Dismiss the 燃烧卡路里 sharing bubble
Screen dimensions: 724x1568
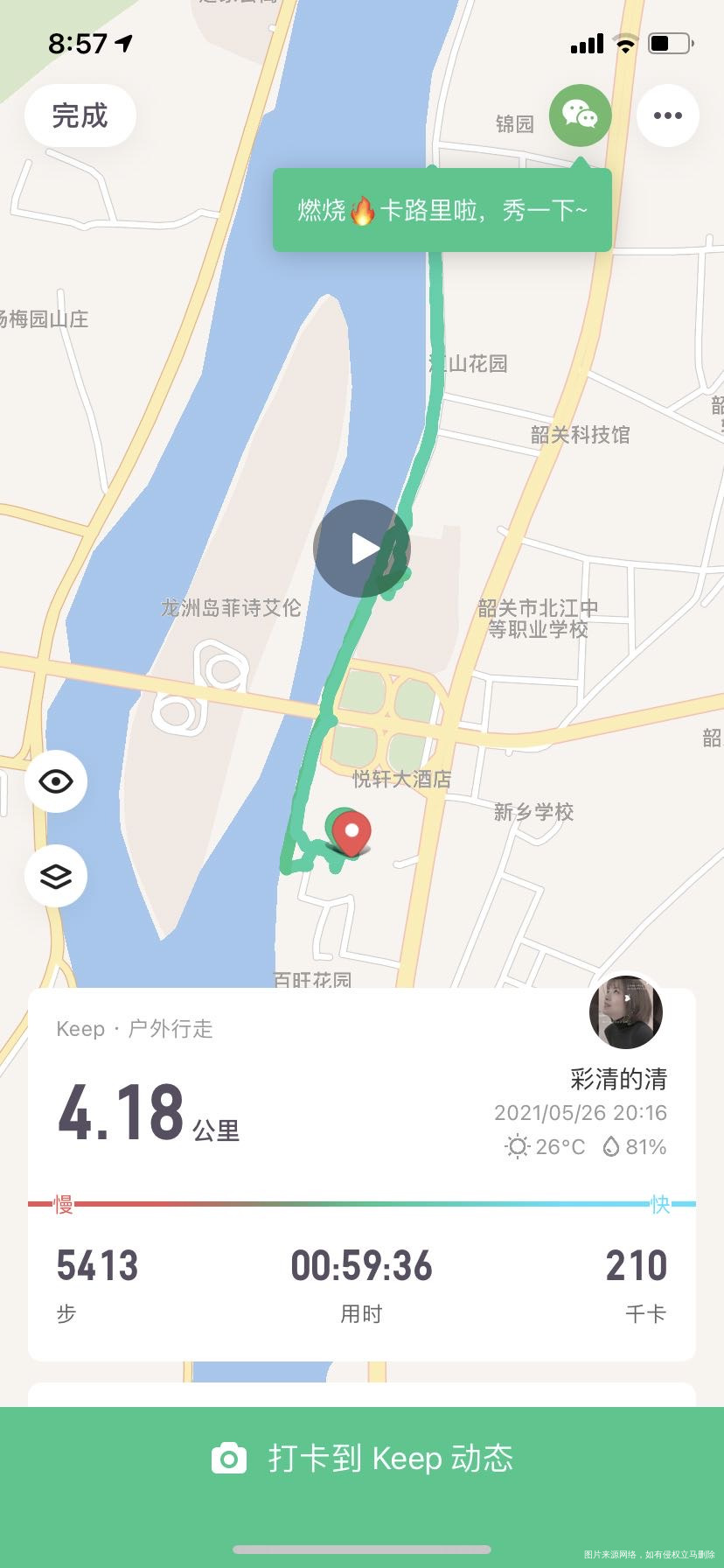coord(442,211)
